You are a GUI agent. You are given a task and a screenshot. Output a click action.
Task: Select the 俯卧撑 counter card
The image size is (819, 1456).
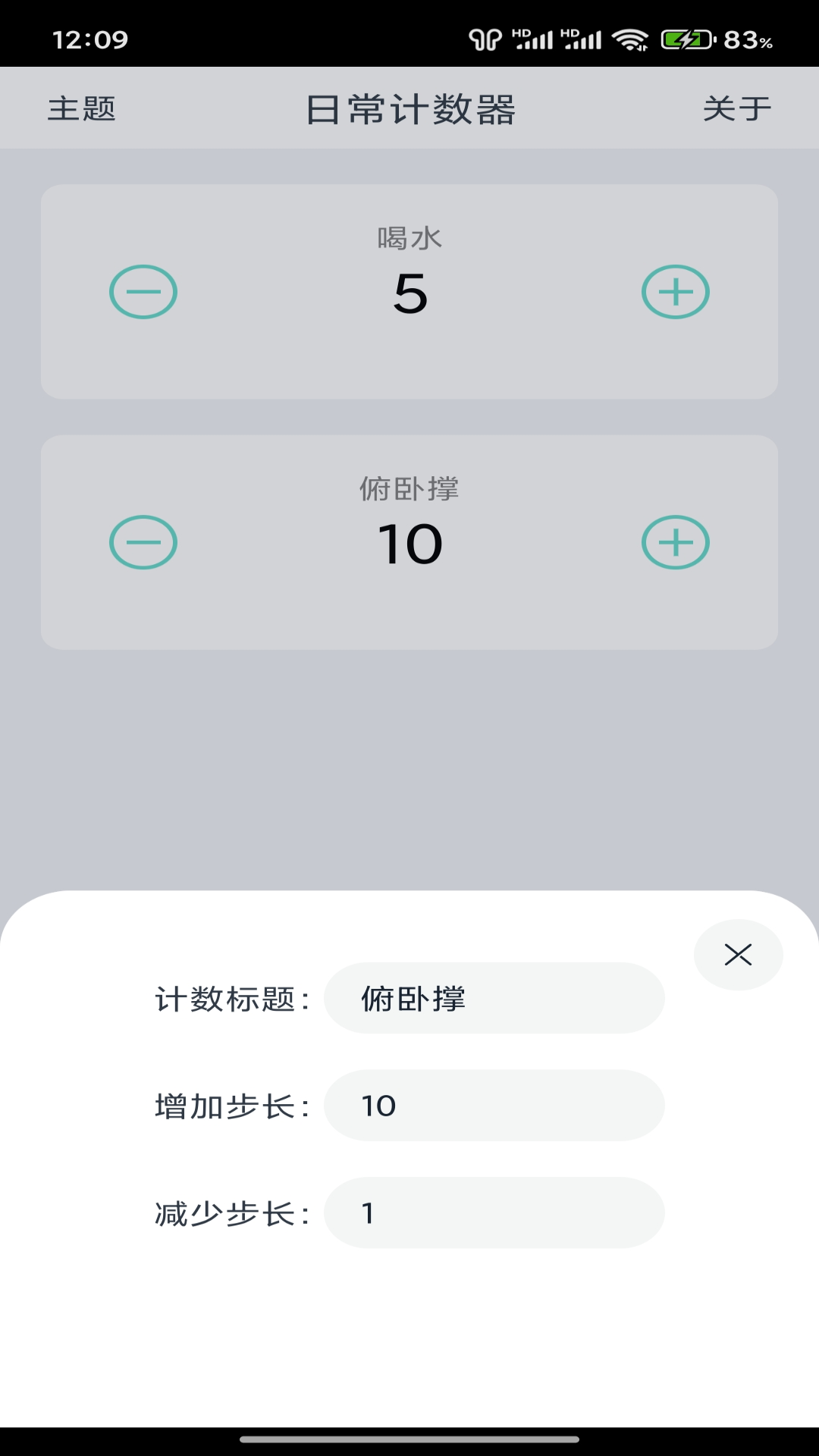409,607
